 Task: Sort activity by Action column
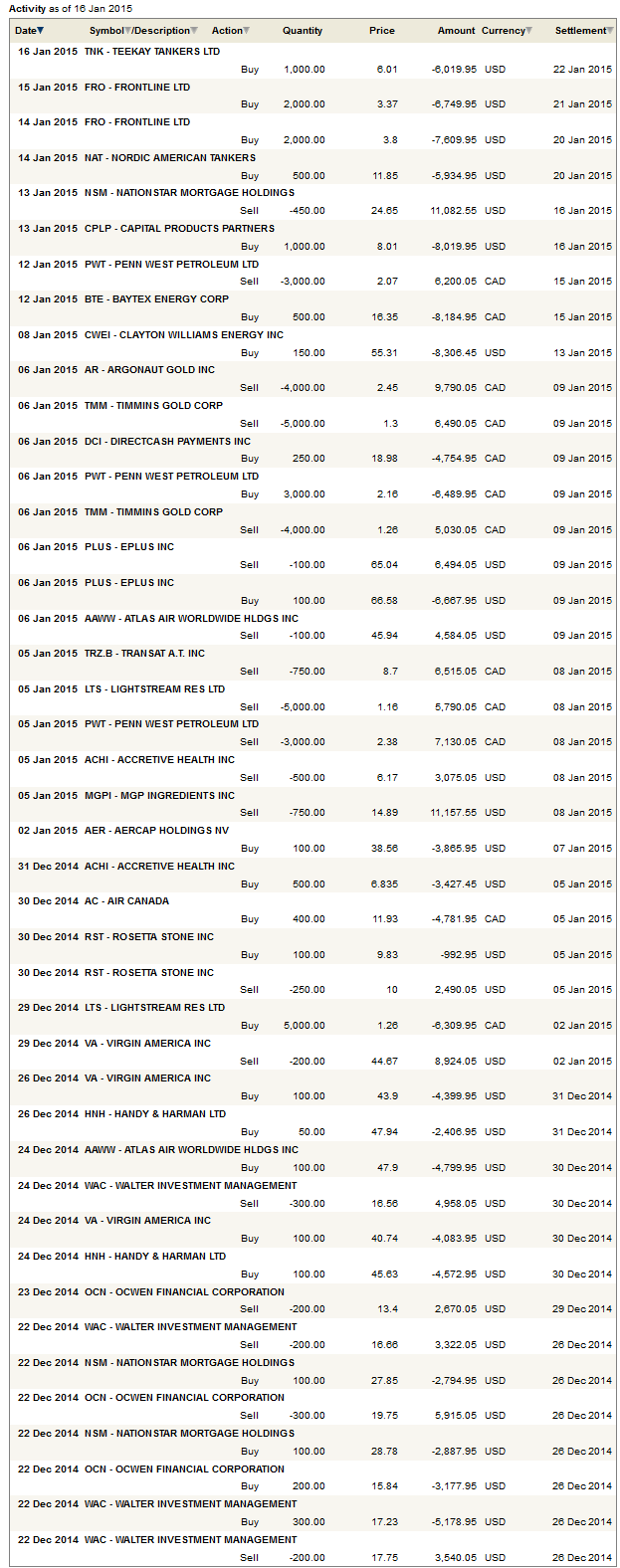coord(228,31)
